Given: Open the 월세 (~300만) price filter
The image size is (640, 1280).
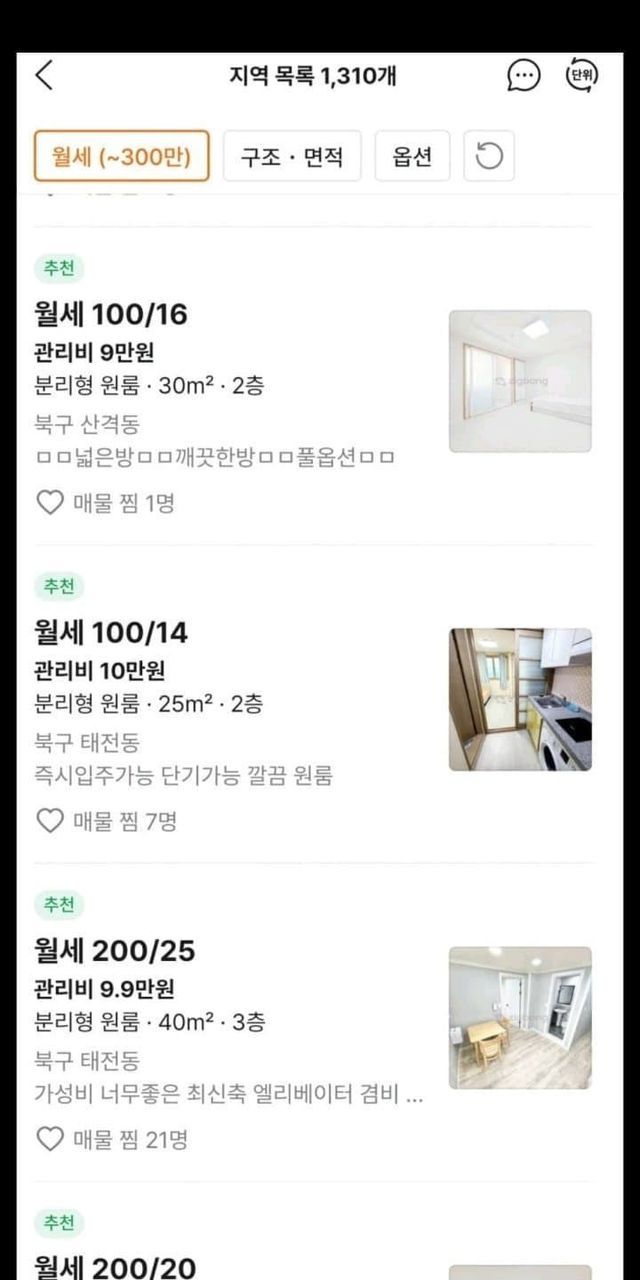Looking at the screenshot, I should coord(122,156).
